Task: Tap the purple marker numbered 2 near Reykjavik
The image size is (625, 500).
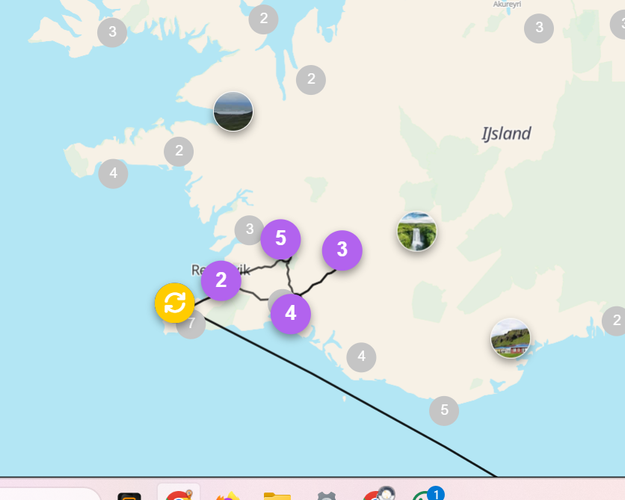Action: (221, 280)
